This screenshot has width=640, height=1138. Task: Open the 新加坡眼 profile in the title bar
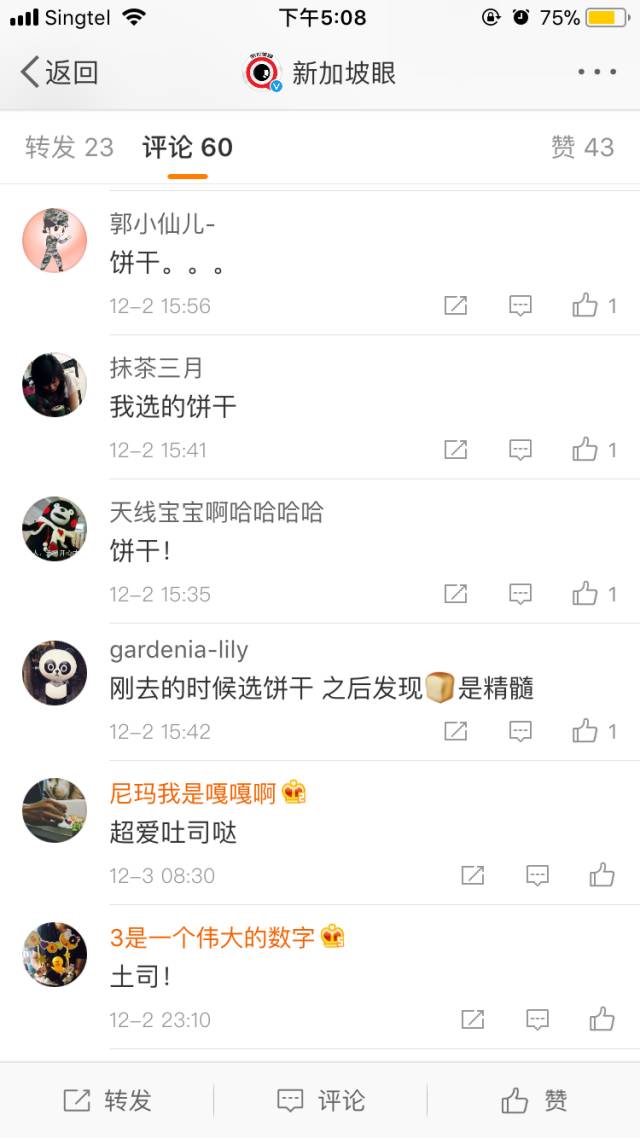pyautogui.click(x=320, y=72)
